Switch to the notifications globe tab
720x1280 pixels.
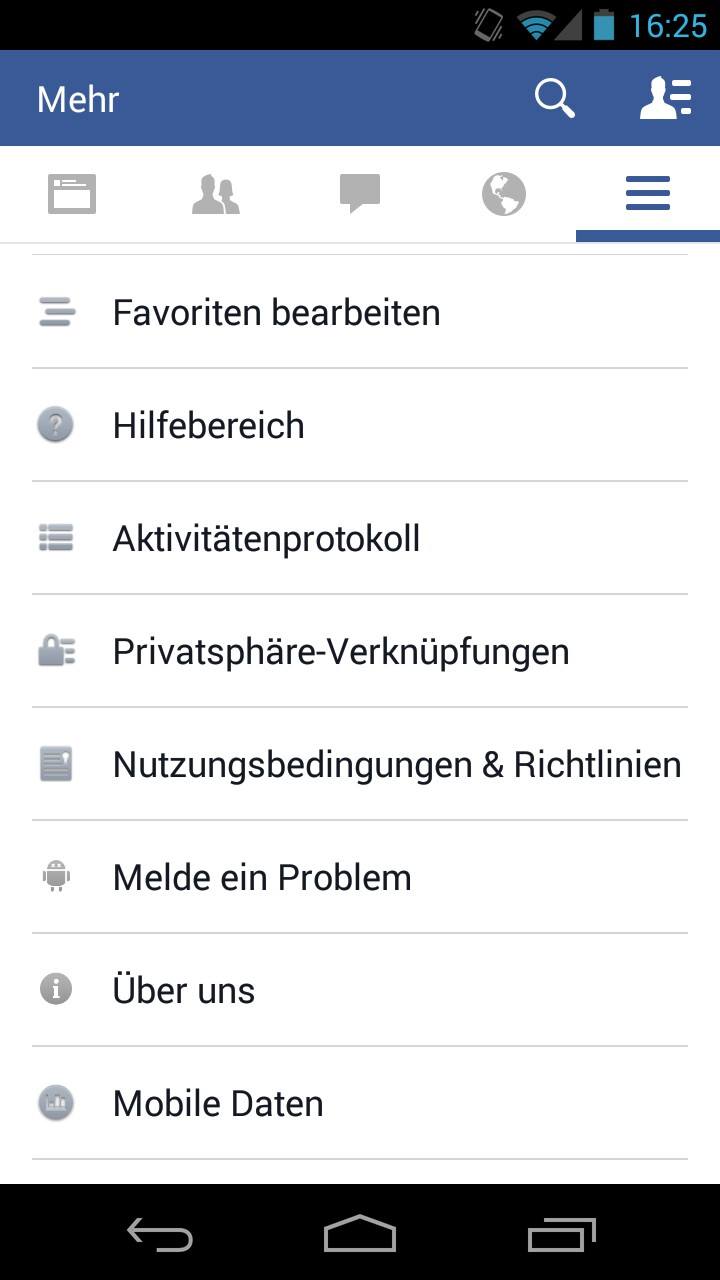click(504, 194)
